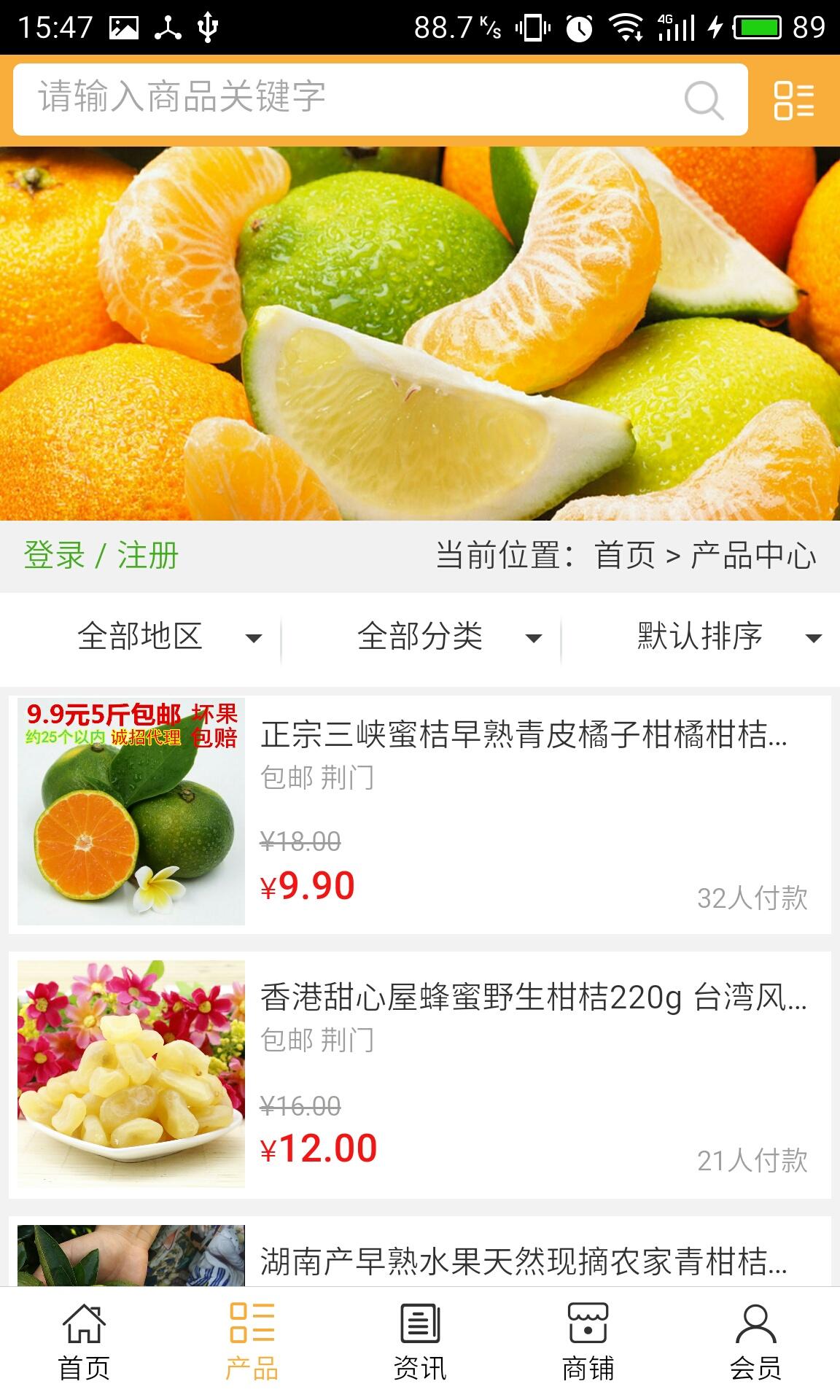Switch to the 首页 tab
The image size is (840, 1400).
84,1343
